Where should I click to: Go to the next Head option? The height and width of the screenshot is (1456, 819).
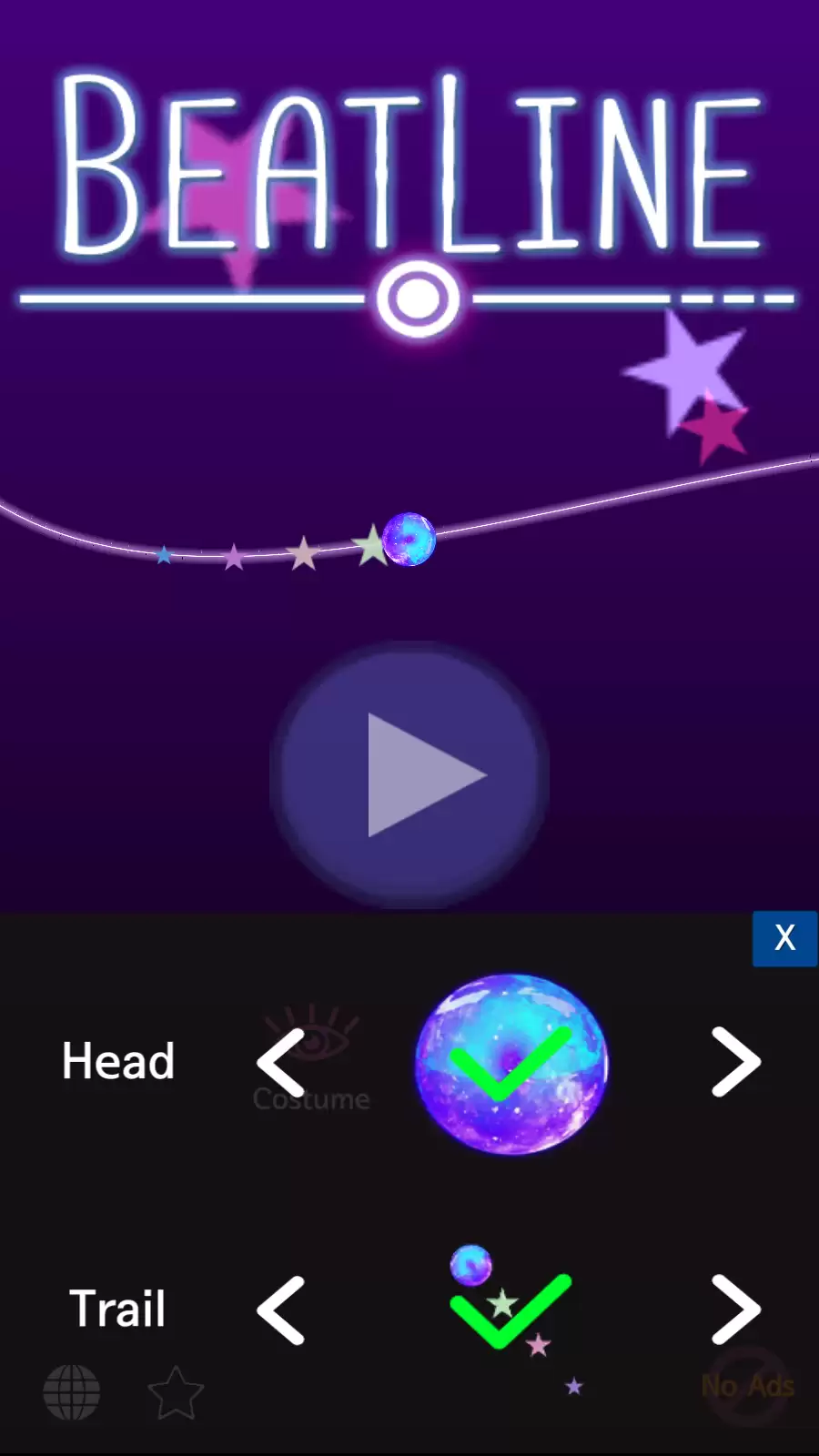(734, 1062)
